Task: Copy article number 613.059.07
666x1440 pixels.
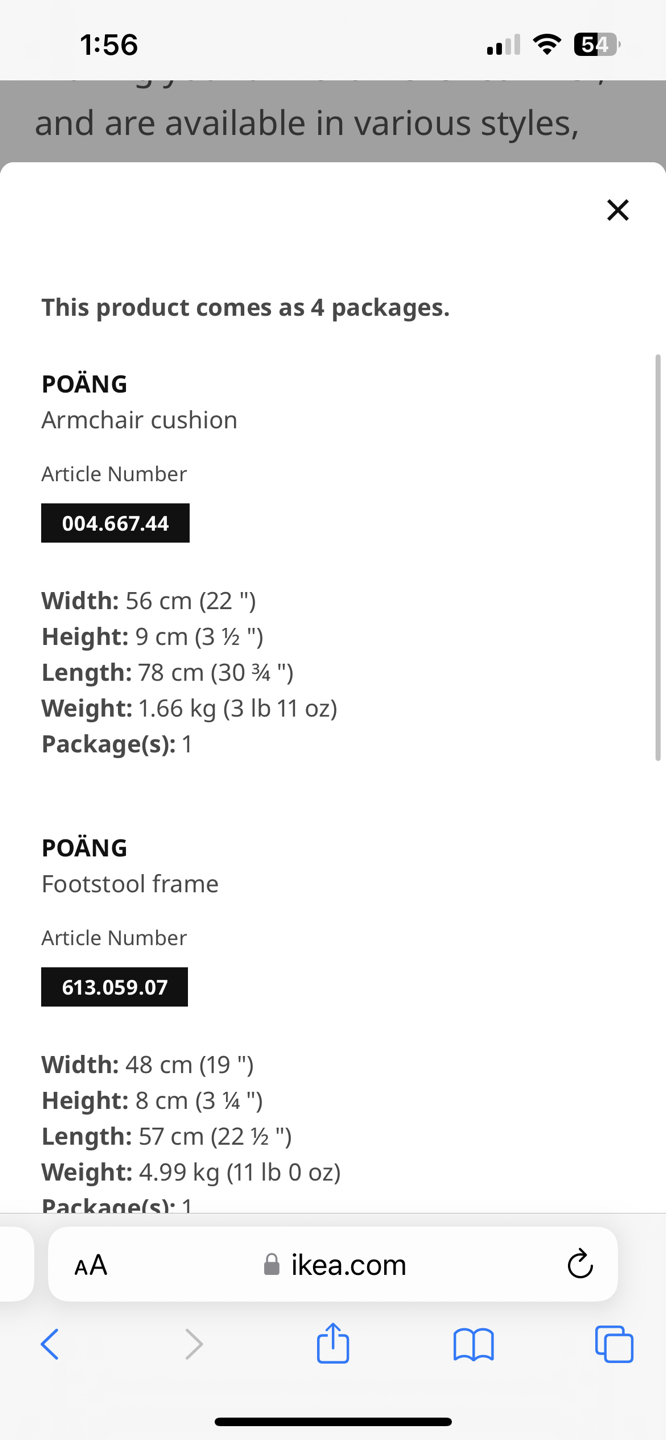Action: [115, 987]
